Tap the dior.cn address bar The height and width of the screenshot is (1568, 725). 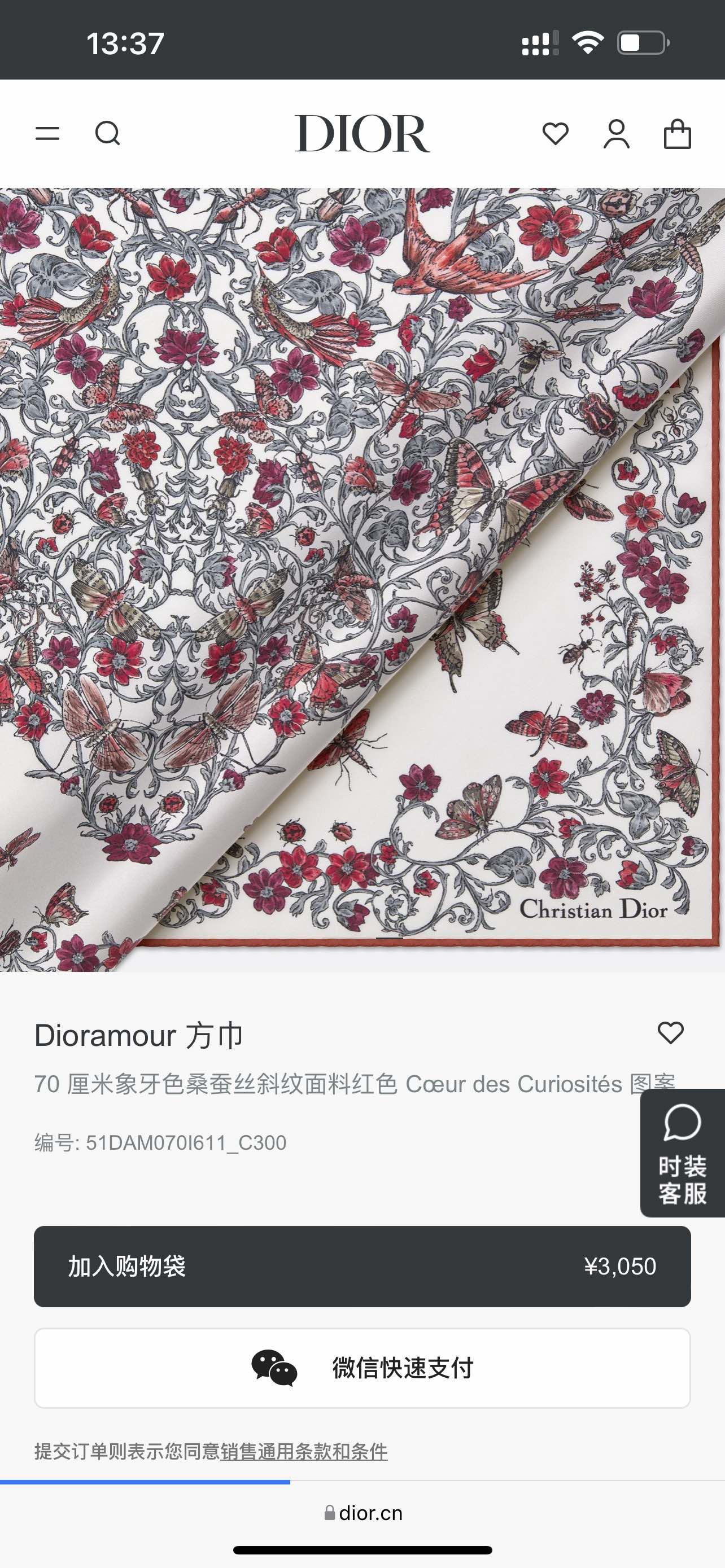coord(364,1513)
